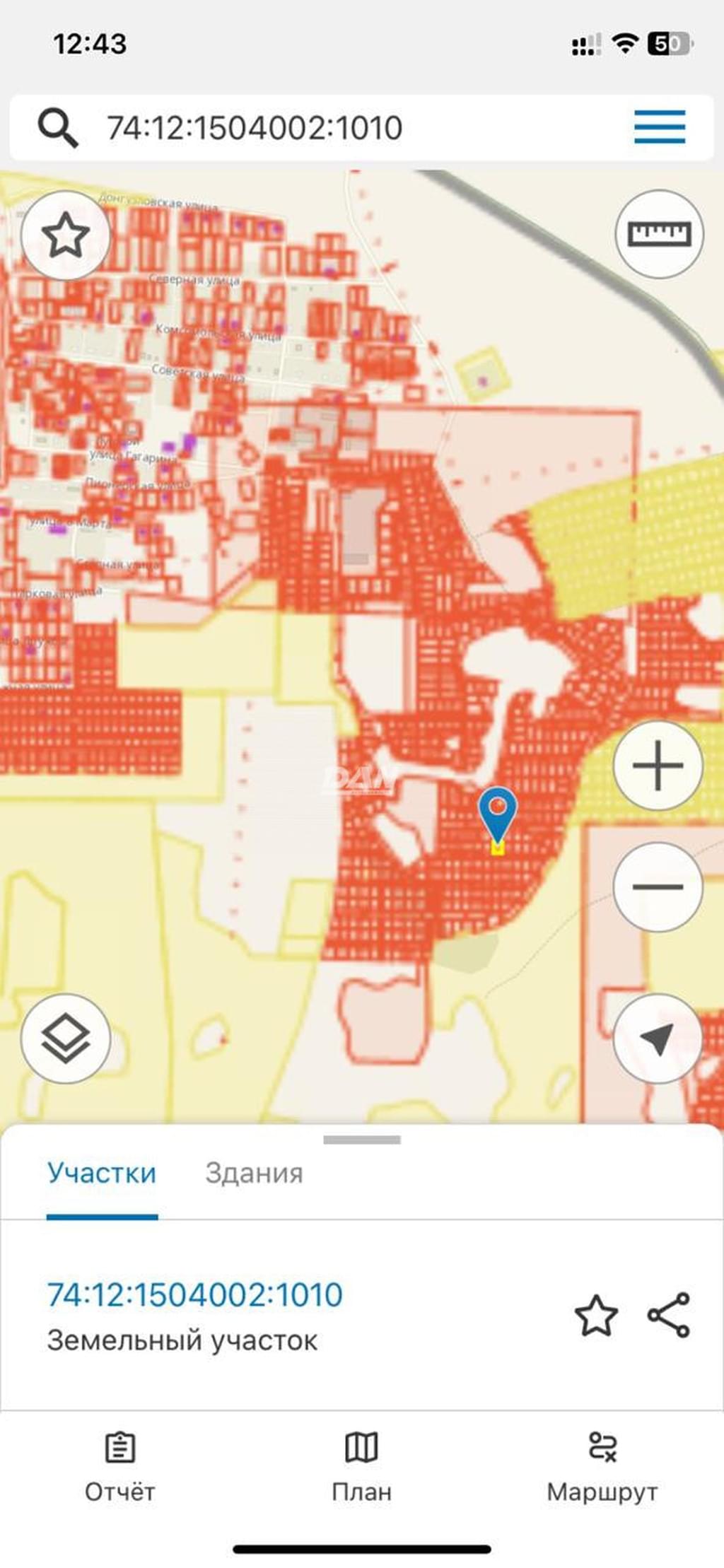This screenshot has height=1568, width=724.
Task: Open favorites star on the map
Action: [66, 235]
